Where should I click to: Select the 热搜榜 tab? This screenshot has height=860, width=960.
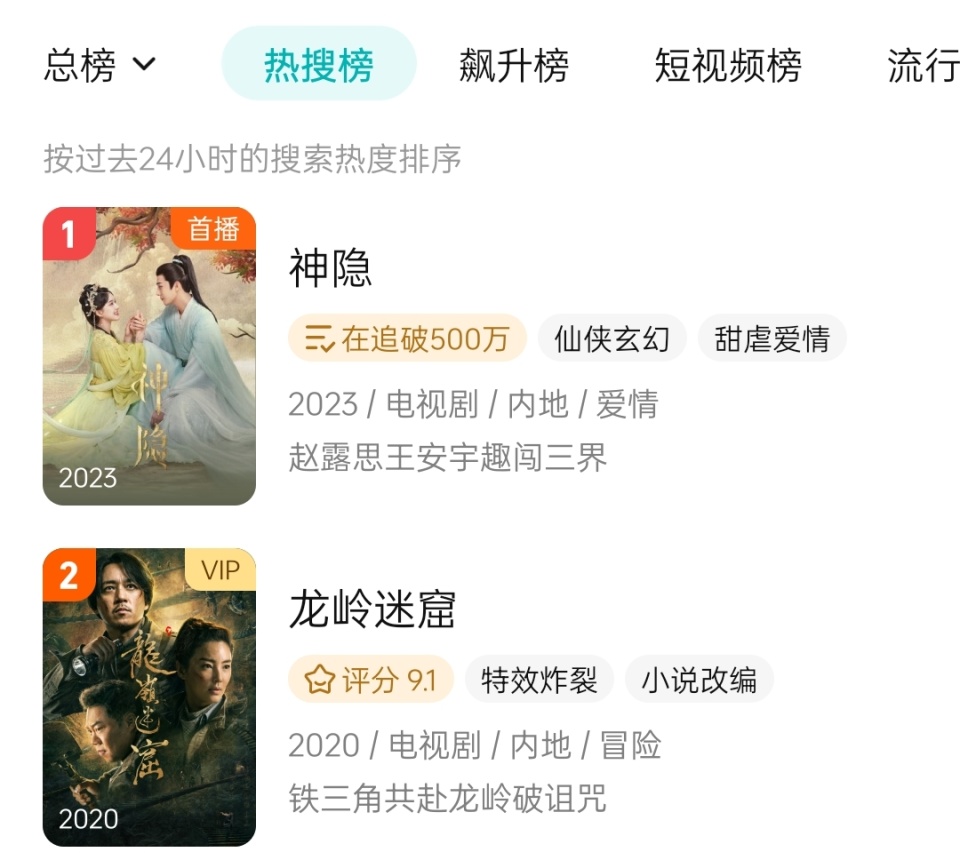318,66
